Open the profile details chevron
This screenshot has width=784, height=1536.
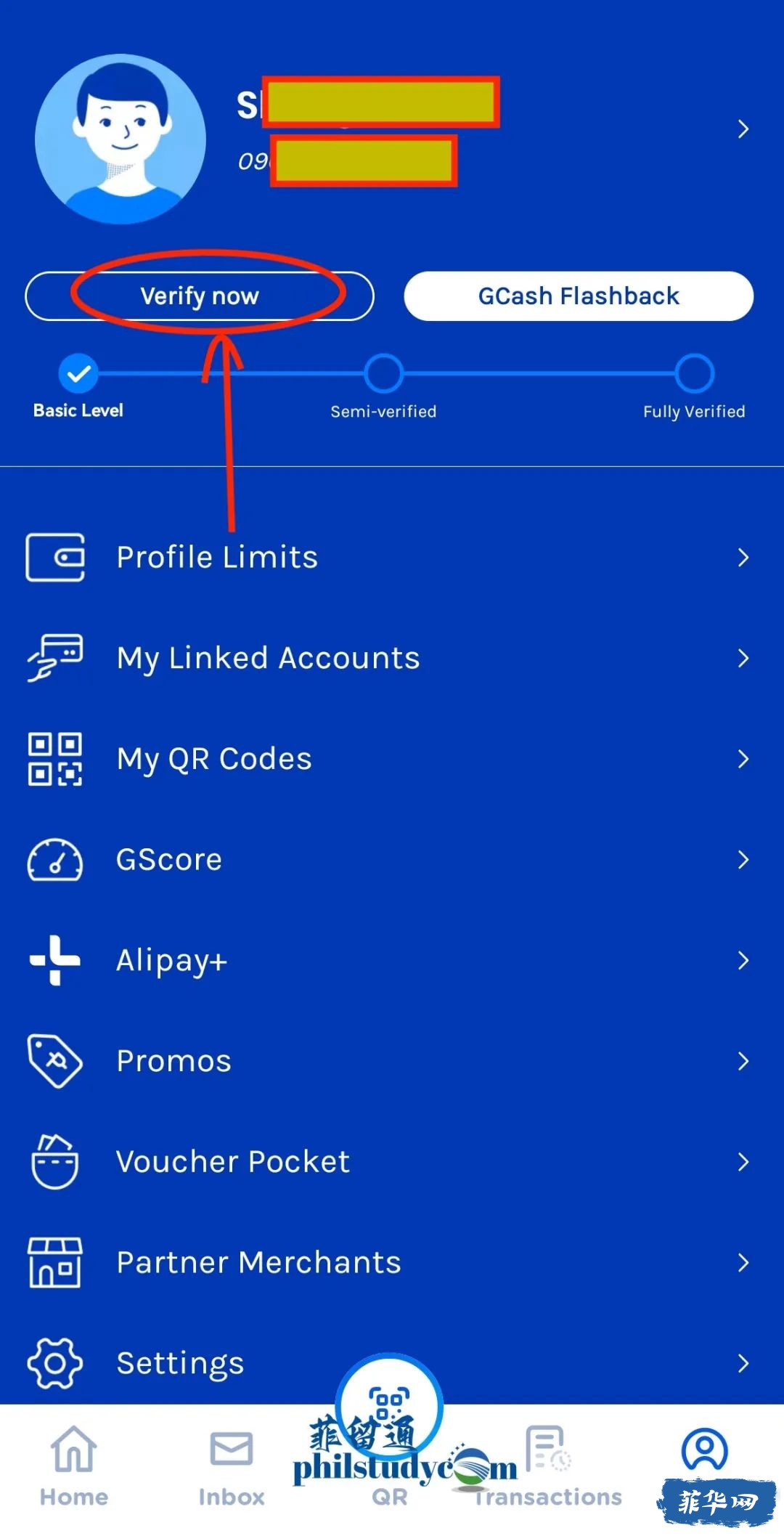tap(743, 129)
